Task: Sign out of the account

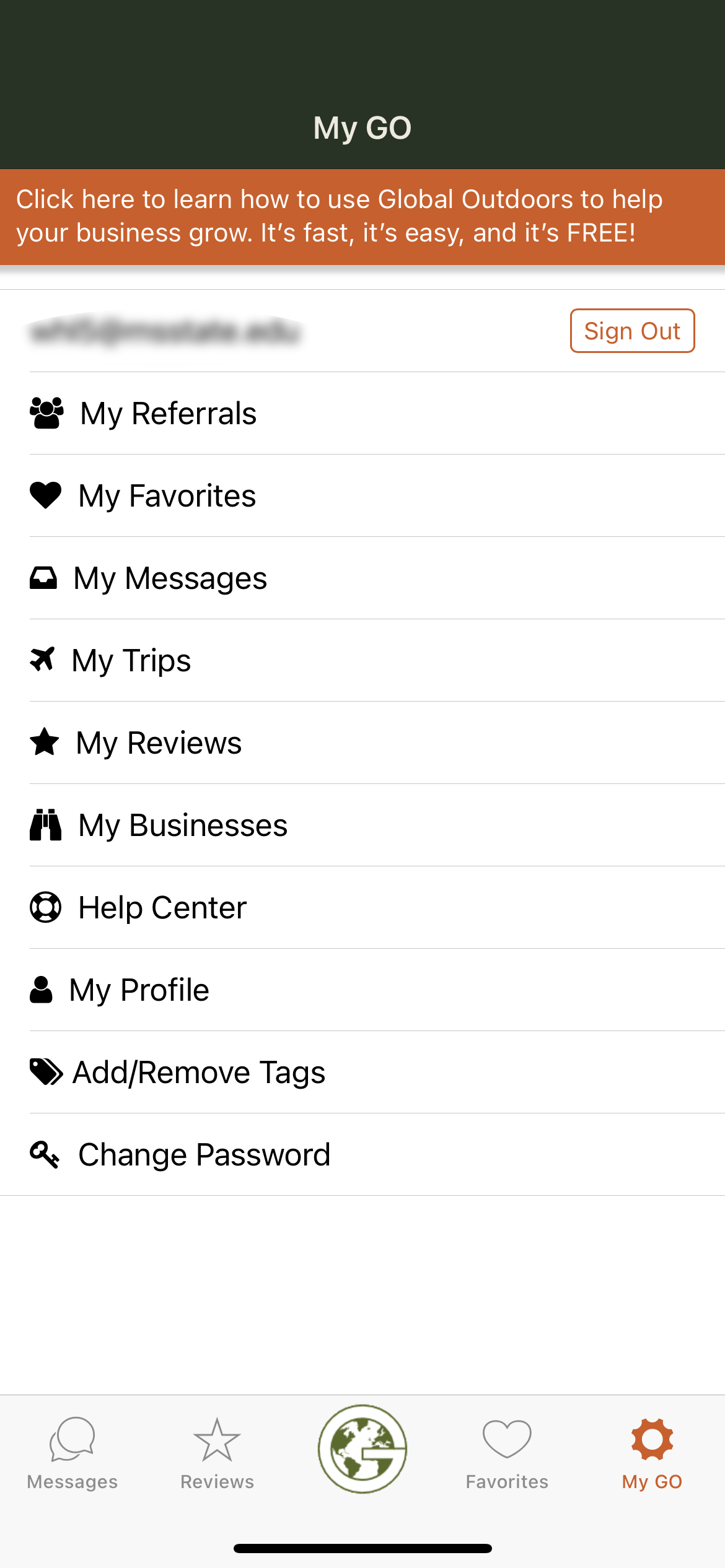Action: [x=632, y=331]
